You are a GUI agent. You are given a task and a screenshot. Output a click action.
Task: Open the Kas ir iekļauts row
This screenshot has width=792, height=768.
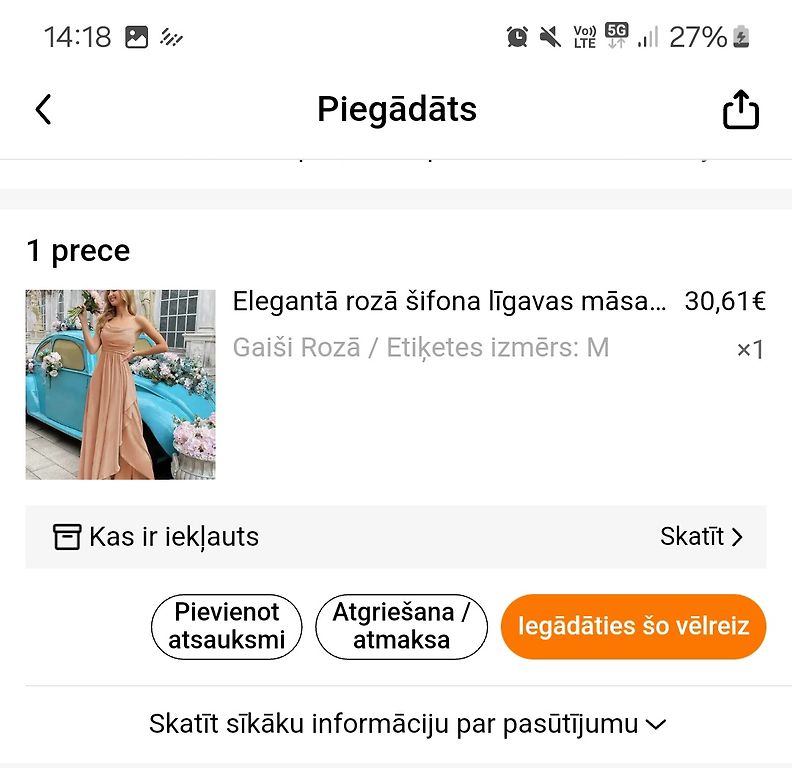396,537
